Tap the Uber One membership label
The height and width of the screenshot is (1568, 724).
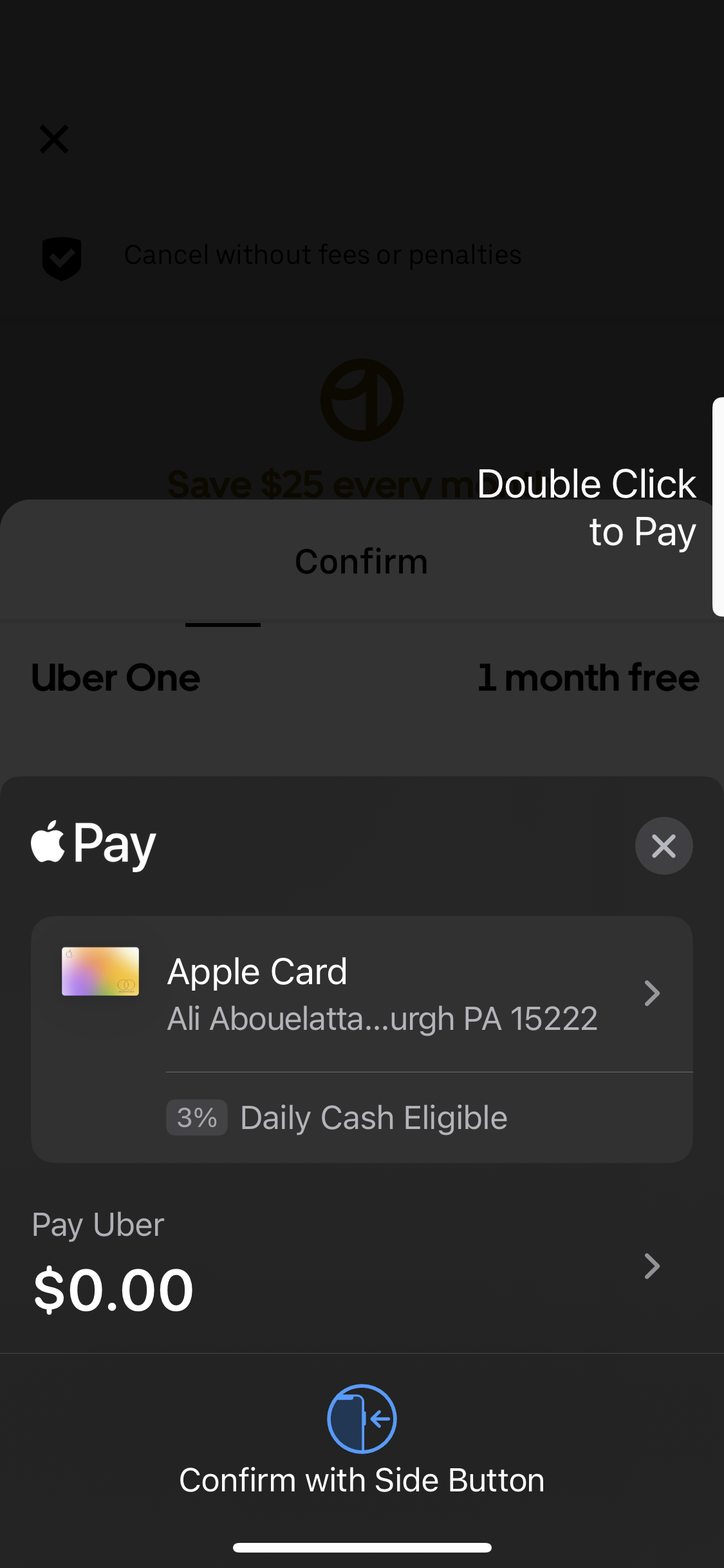[116, 677]
